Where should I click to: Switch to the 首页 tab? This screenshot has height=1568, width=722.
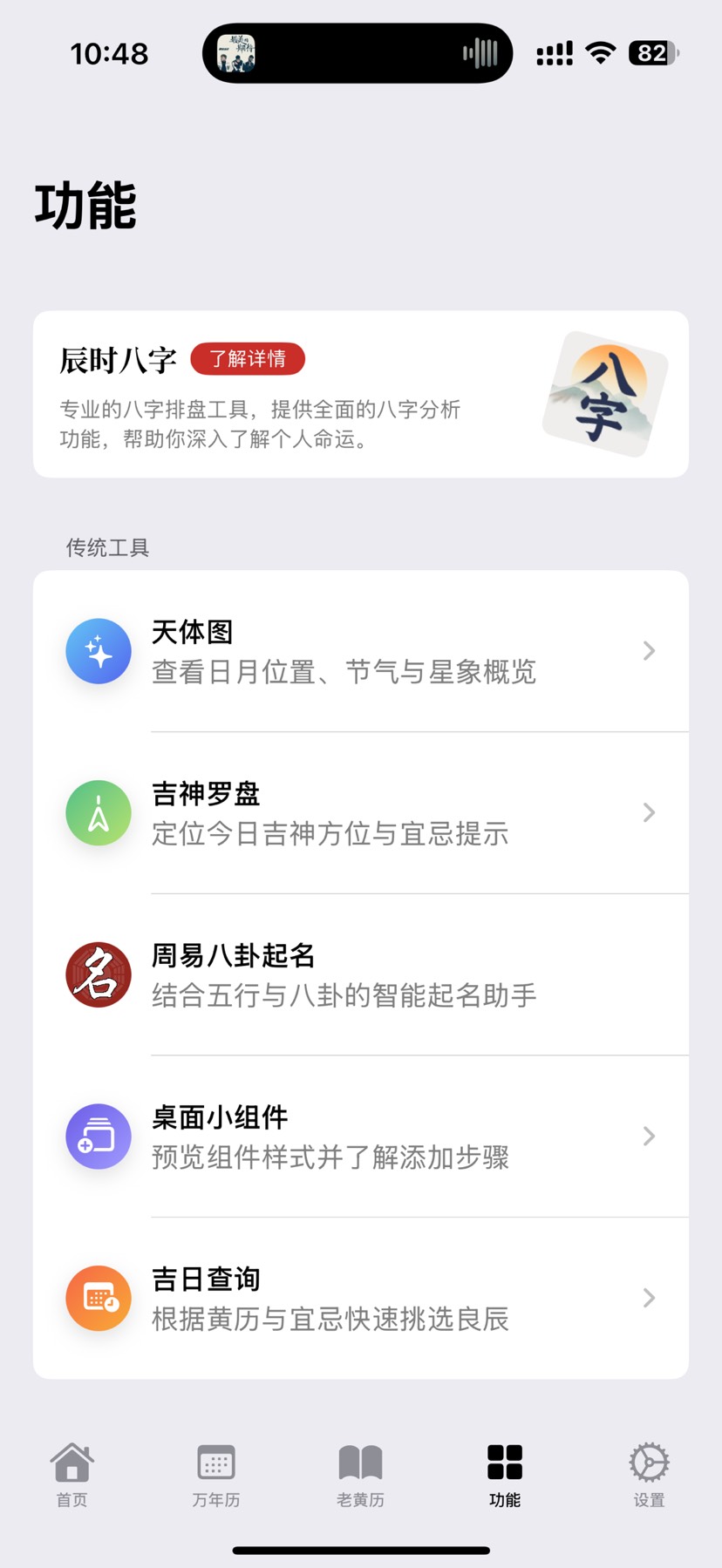tap(72, 1475)
